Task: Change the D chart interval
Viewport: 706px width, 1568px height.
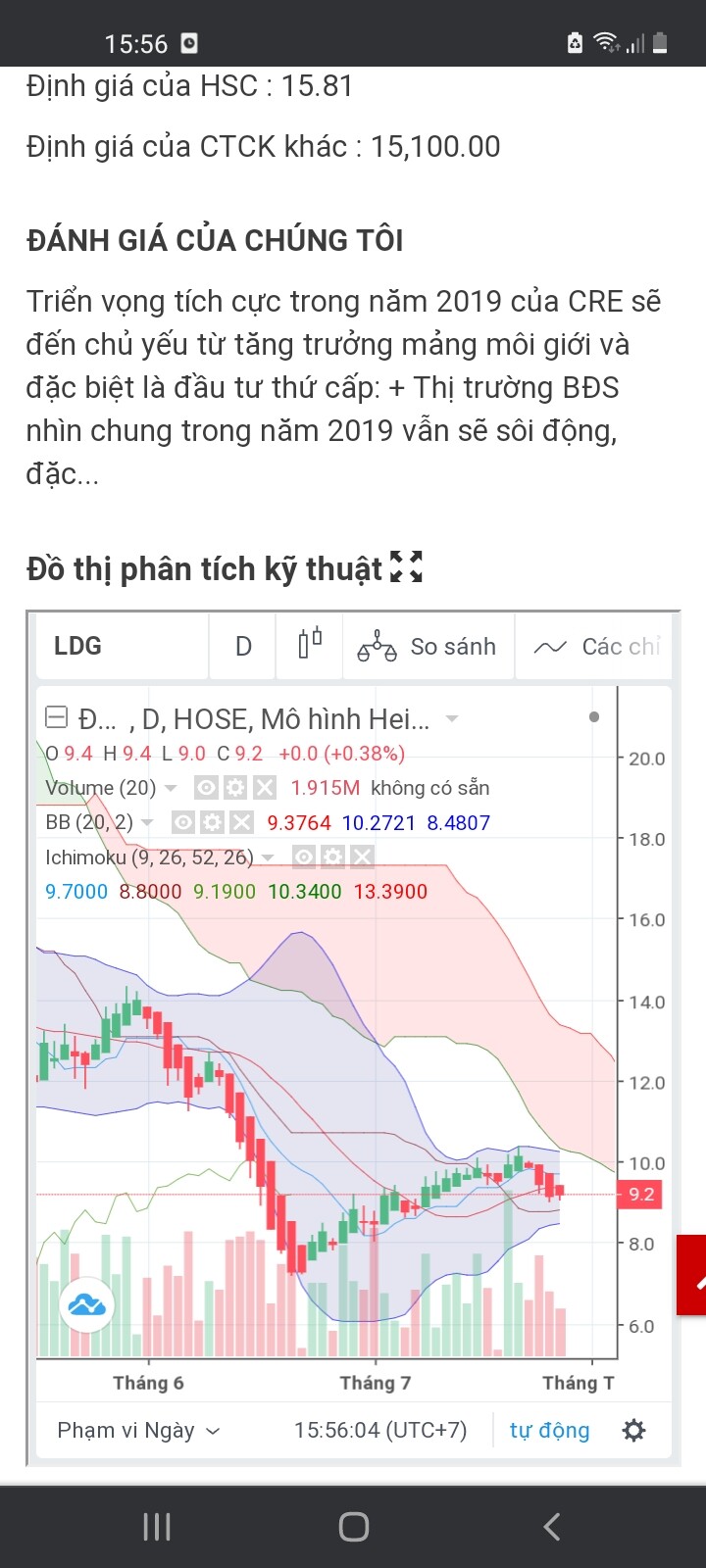Action: click(243, 646)
